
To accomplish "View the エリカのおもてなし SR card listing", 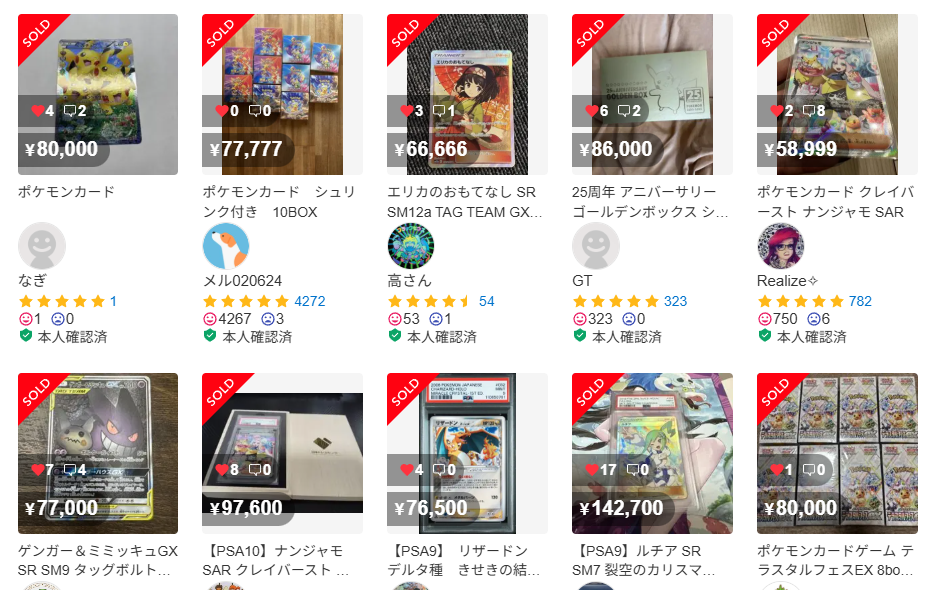I will tap(467, 95).
